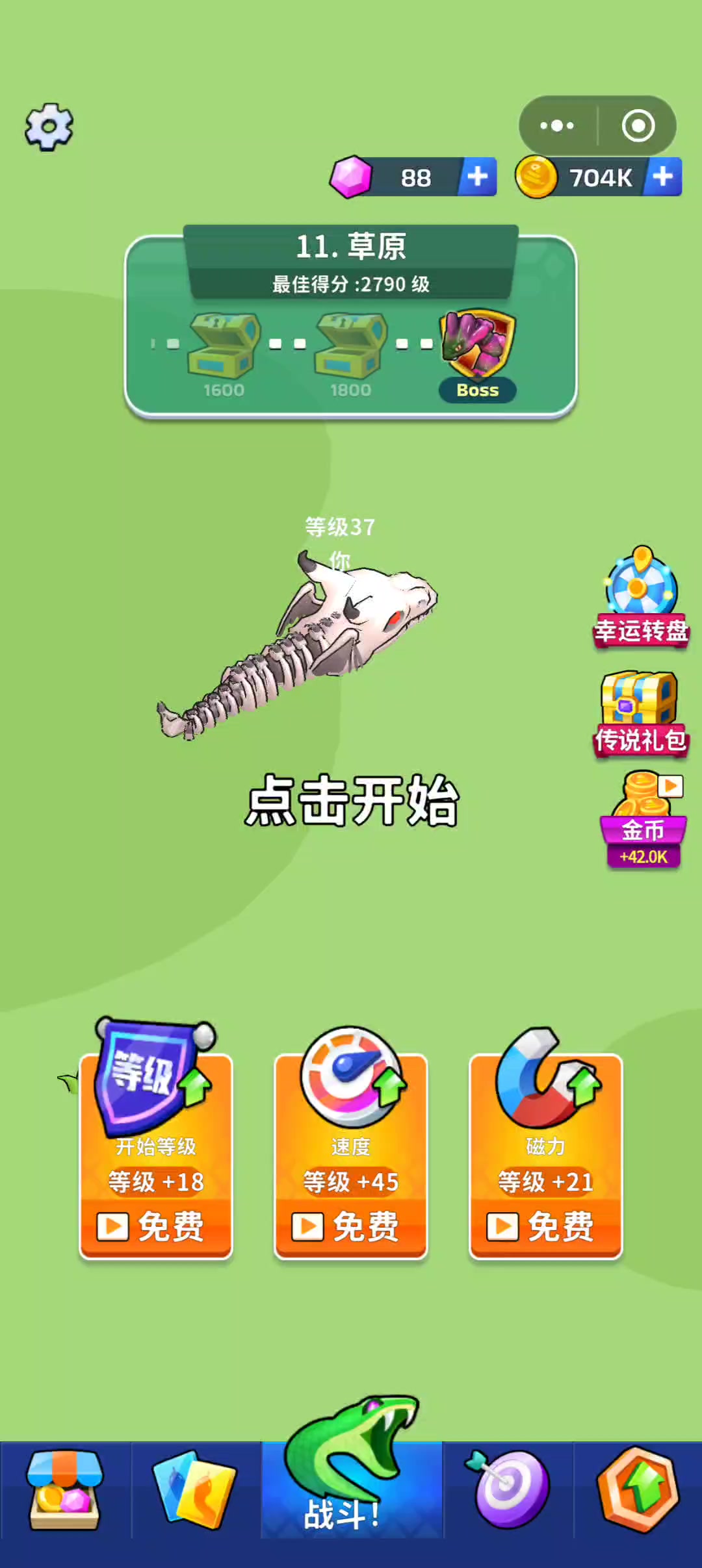Image resolution: width=702 pixels, height=1568 pixels.
Task: Tap 点击开始 to start the game
Action: 352,800
